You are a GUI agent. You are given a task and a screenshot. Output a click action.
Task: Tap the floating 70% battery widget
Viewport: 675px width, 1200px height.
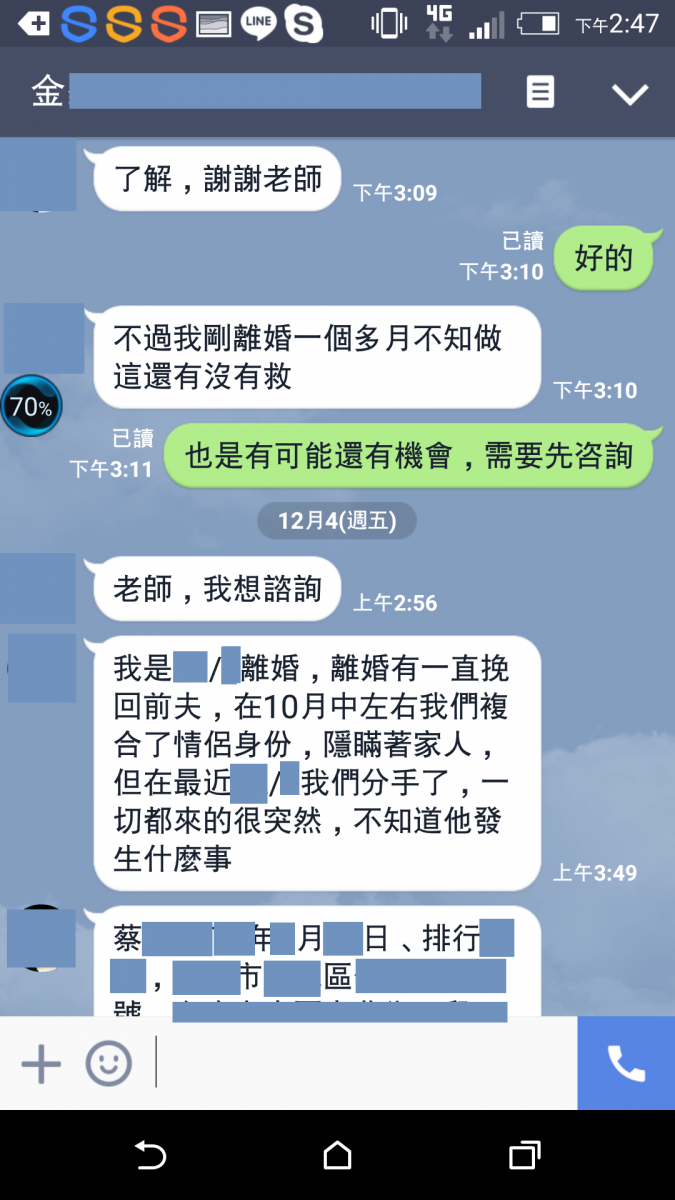coord(31,406)
